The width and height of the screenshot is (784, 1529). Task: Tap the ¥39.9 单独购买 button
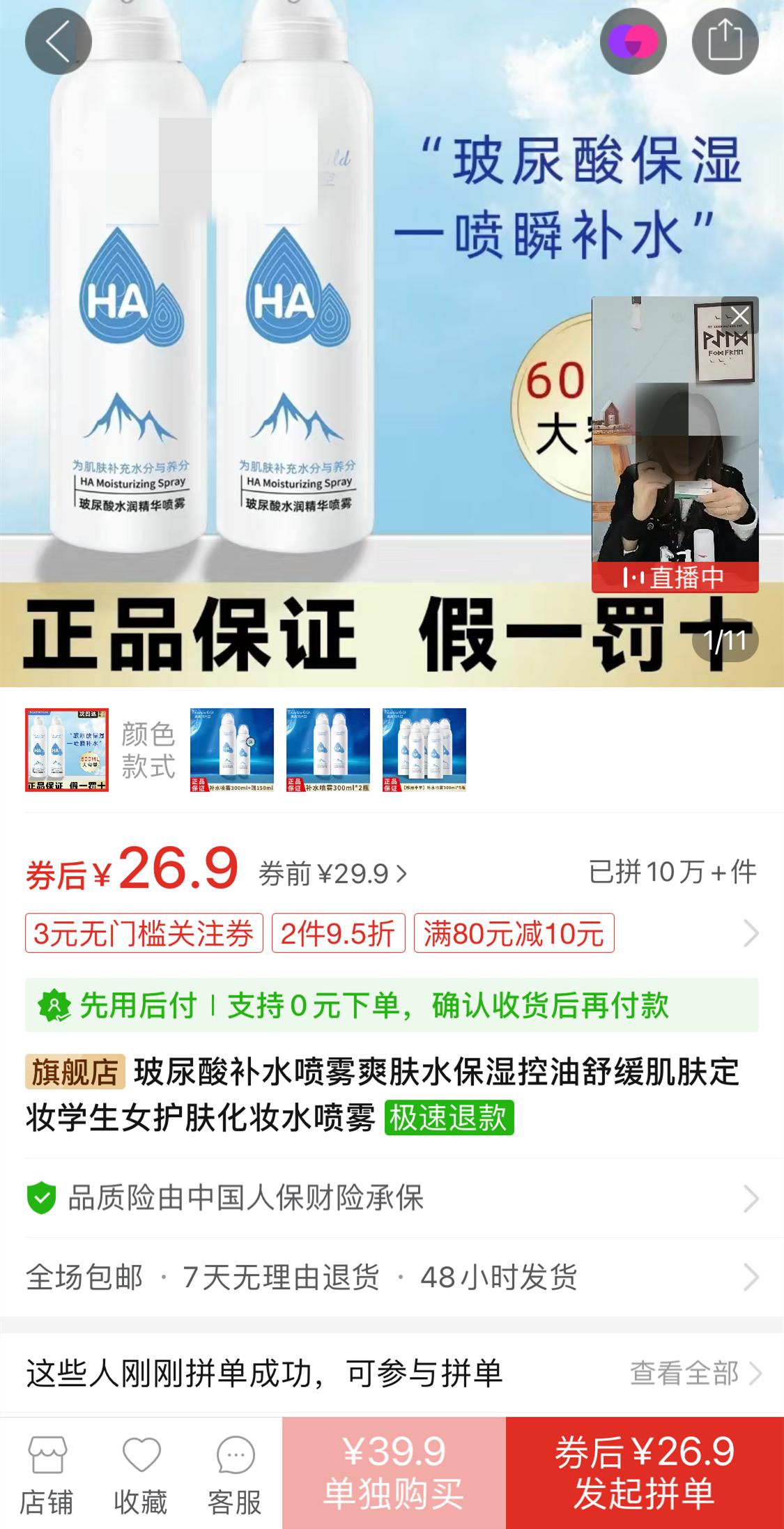click(392, 1475)
